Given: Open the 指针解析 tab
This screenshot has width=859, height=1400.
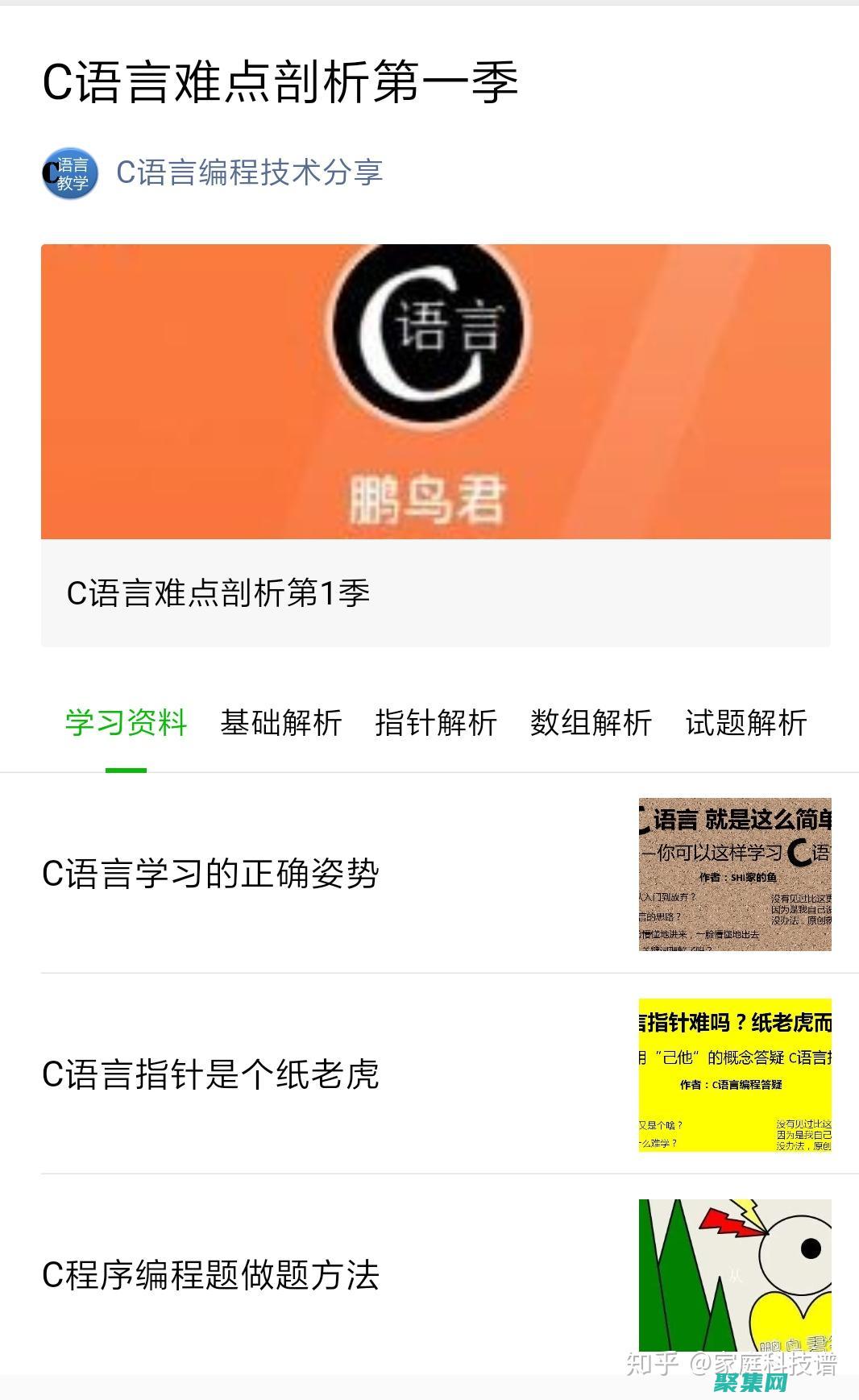Looking at the screenshot, I should 437,723.
